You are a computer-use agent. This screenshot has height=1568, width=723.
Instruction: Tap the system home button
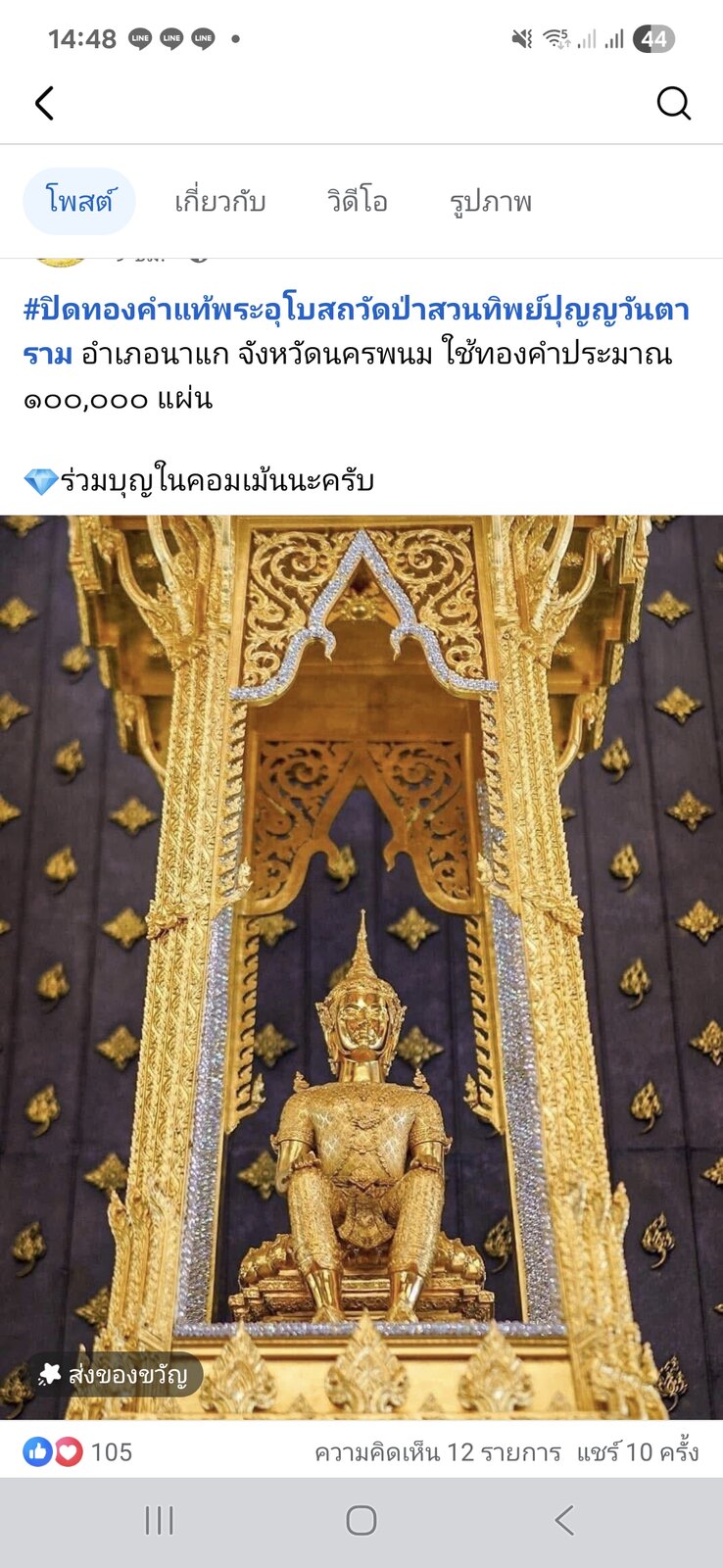[361, 1520]
